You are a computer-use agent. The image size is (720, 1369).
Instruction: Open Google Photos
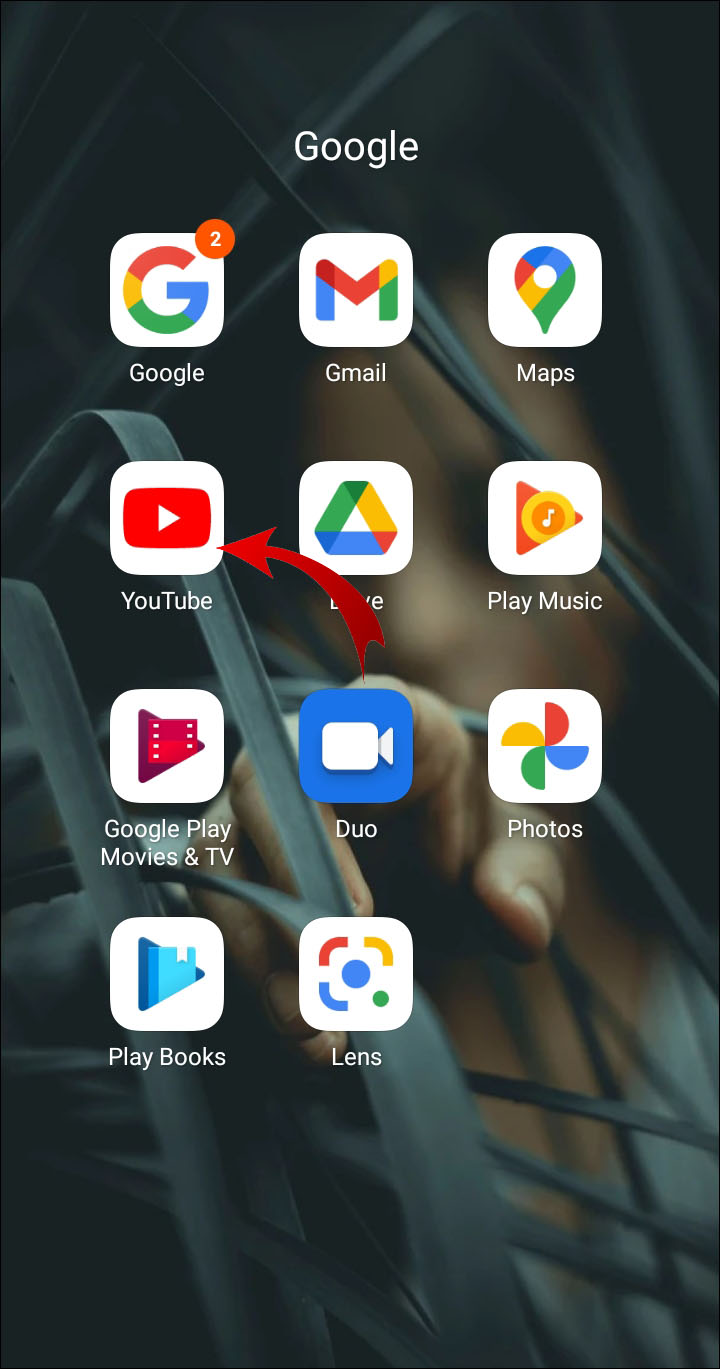pos(545,747)
